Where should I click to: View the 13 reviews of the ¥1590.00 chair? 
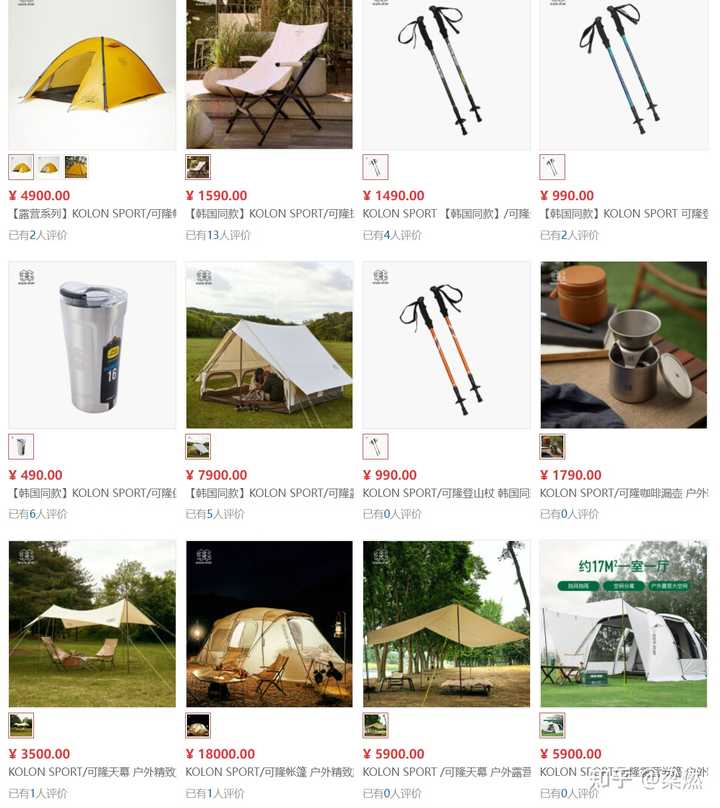tap(218, 236)
